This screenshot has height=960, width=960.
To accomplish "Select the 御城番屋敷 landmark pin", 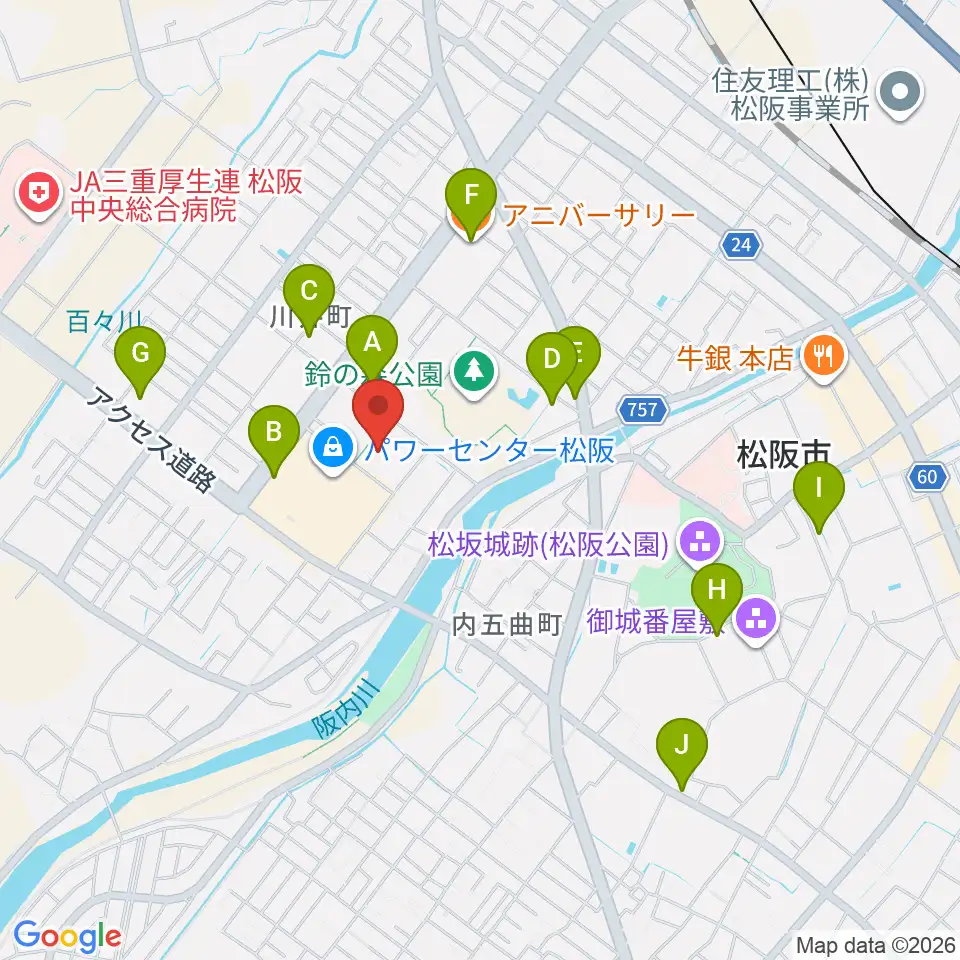I will pos(757,621).
